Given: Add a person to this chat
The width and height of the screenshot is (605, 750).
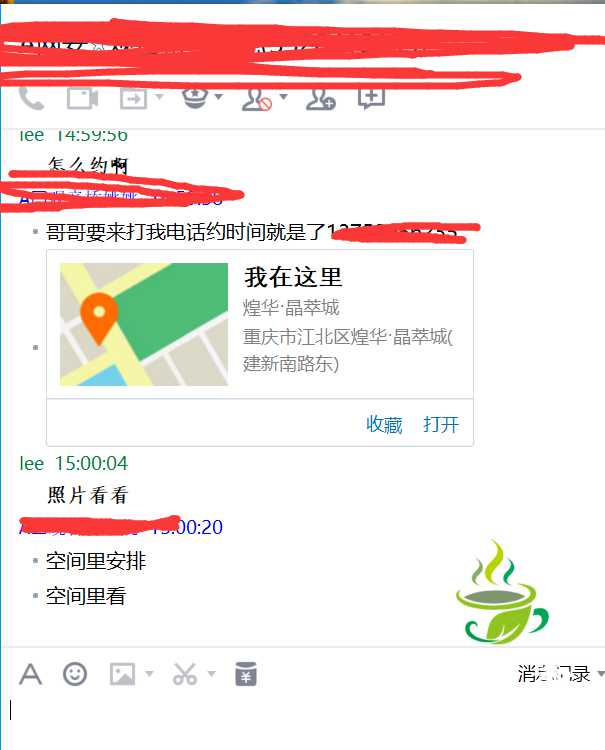Looking at the screenshot, I should point(320,98).
